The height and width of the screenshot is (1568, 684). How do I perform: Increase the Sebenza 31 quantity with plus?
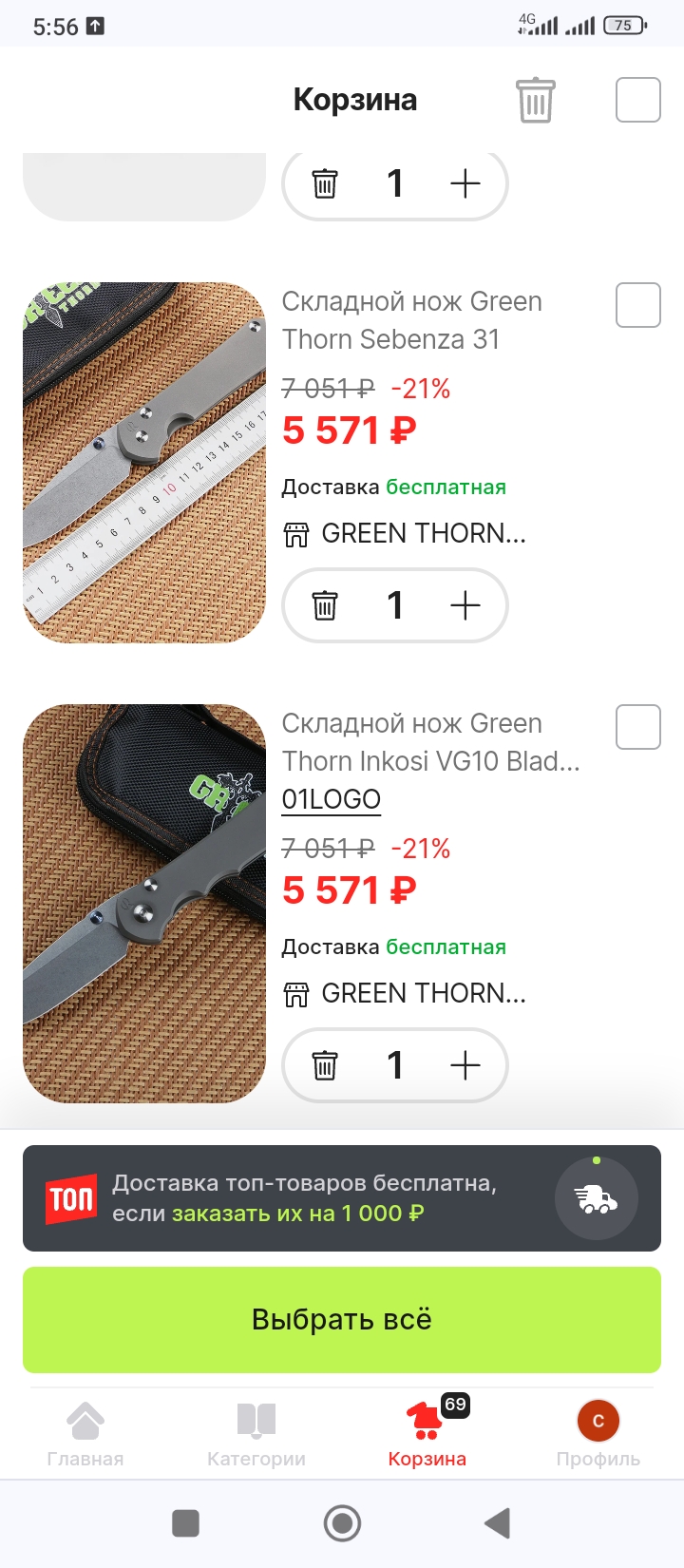[465, 605]
